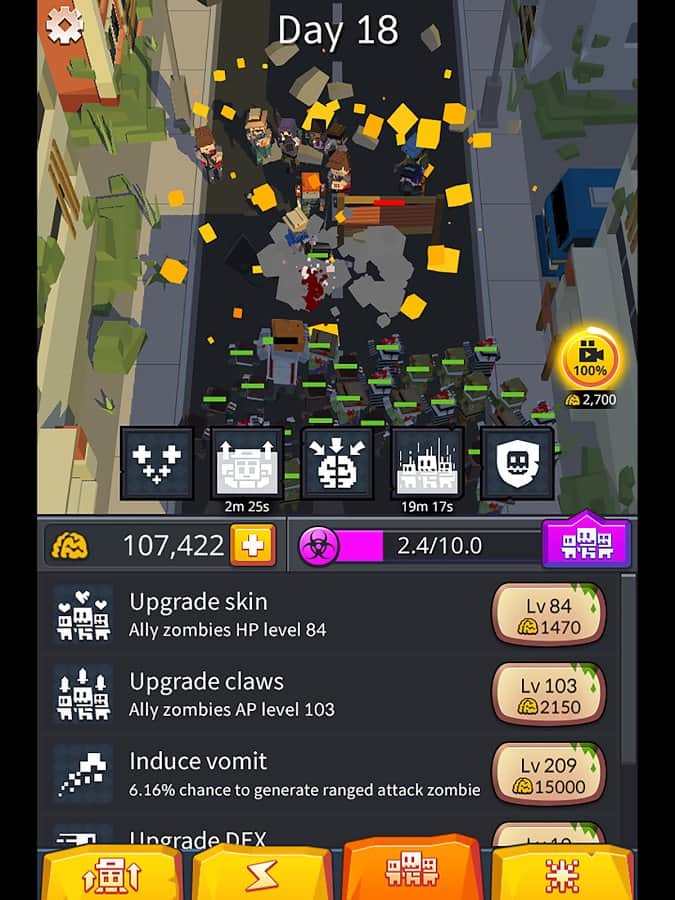Switch to the zombie level-up tab
The width and height of the screenshot is (675, 900).
pos(111,873)
